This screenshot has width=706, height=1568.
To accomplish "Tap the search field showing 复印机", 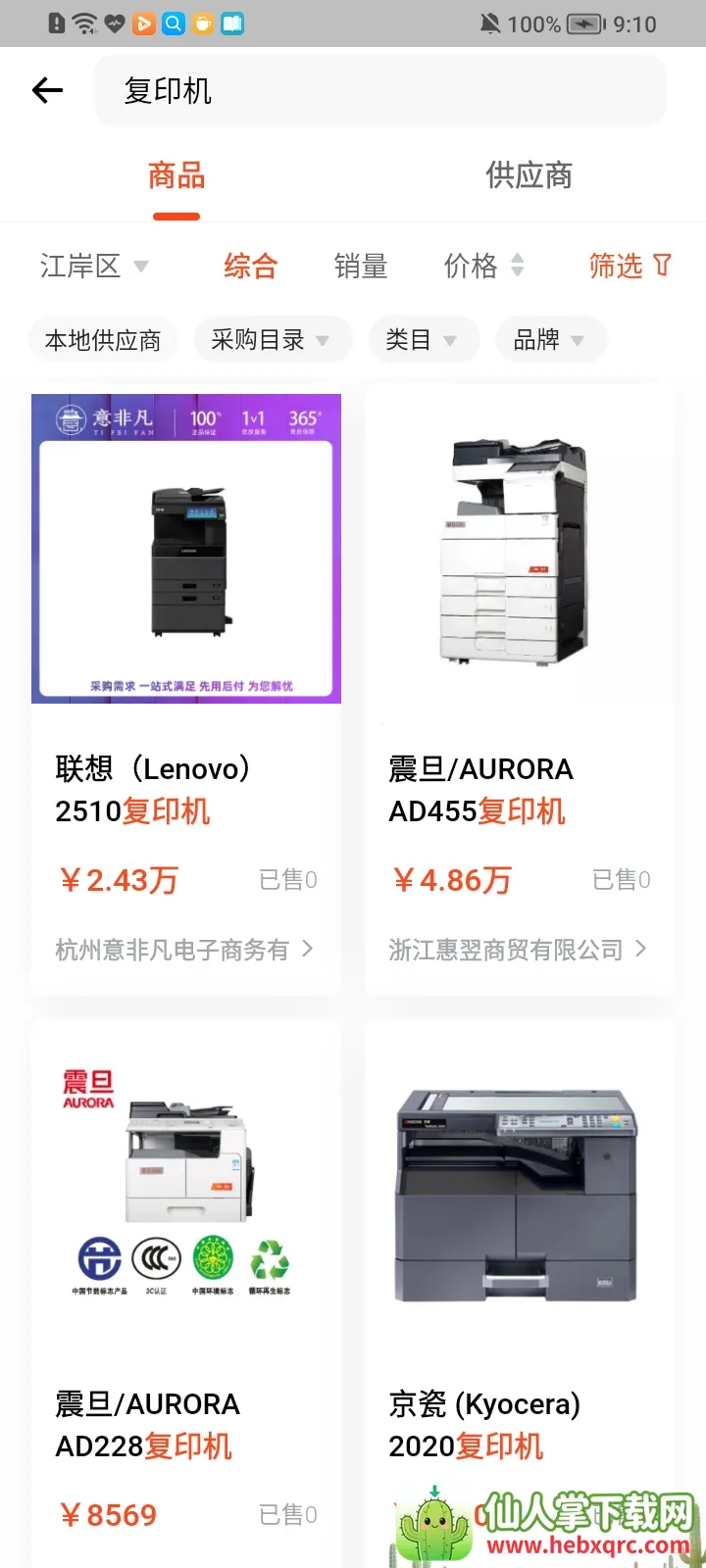I will 380,91.
